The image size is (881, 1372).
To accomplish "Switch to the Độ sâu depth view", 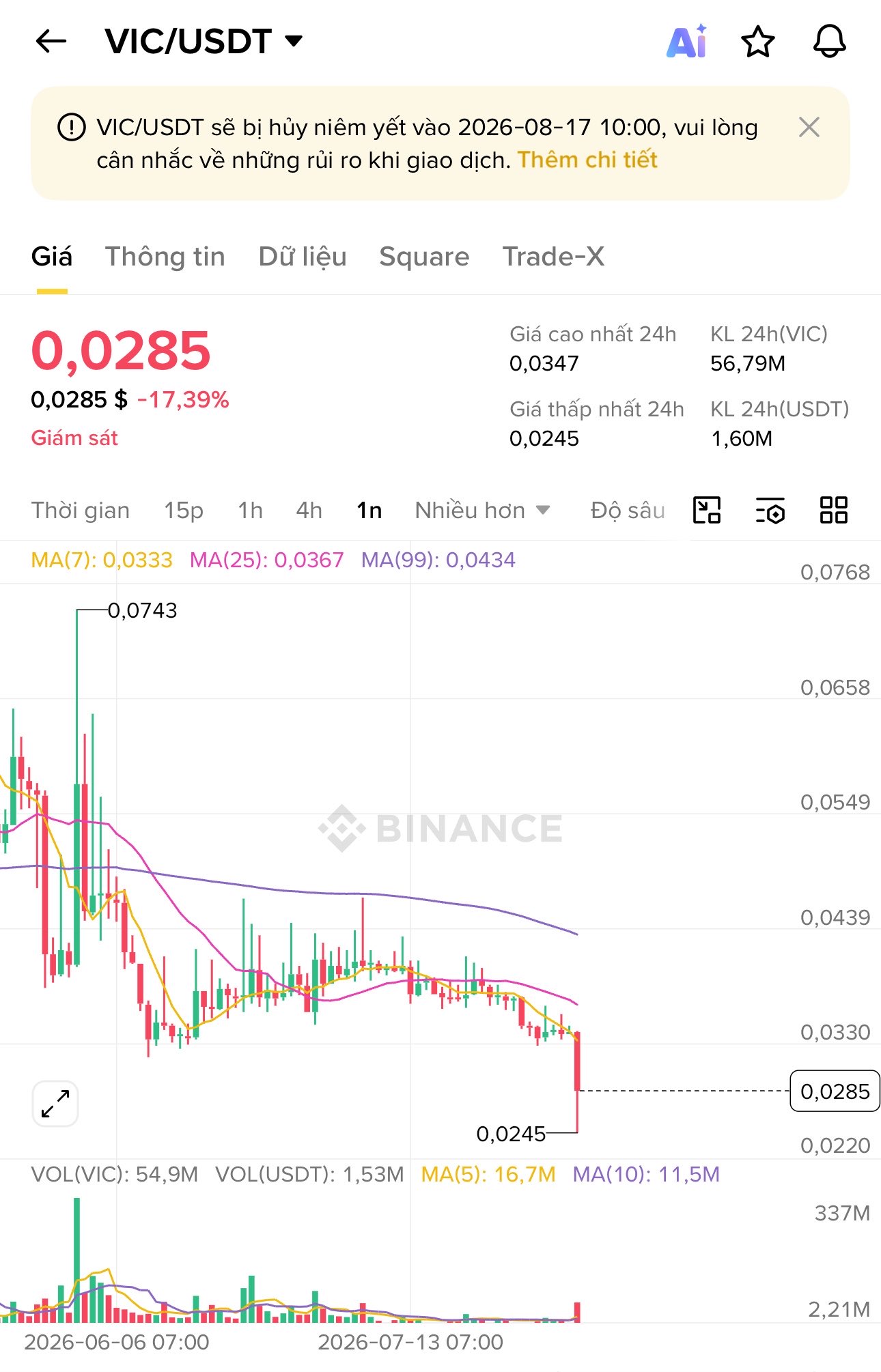I will tap(628, 510).
